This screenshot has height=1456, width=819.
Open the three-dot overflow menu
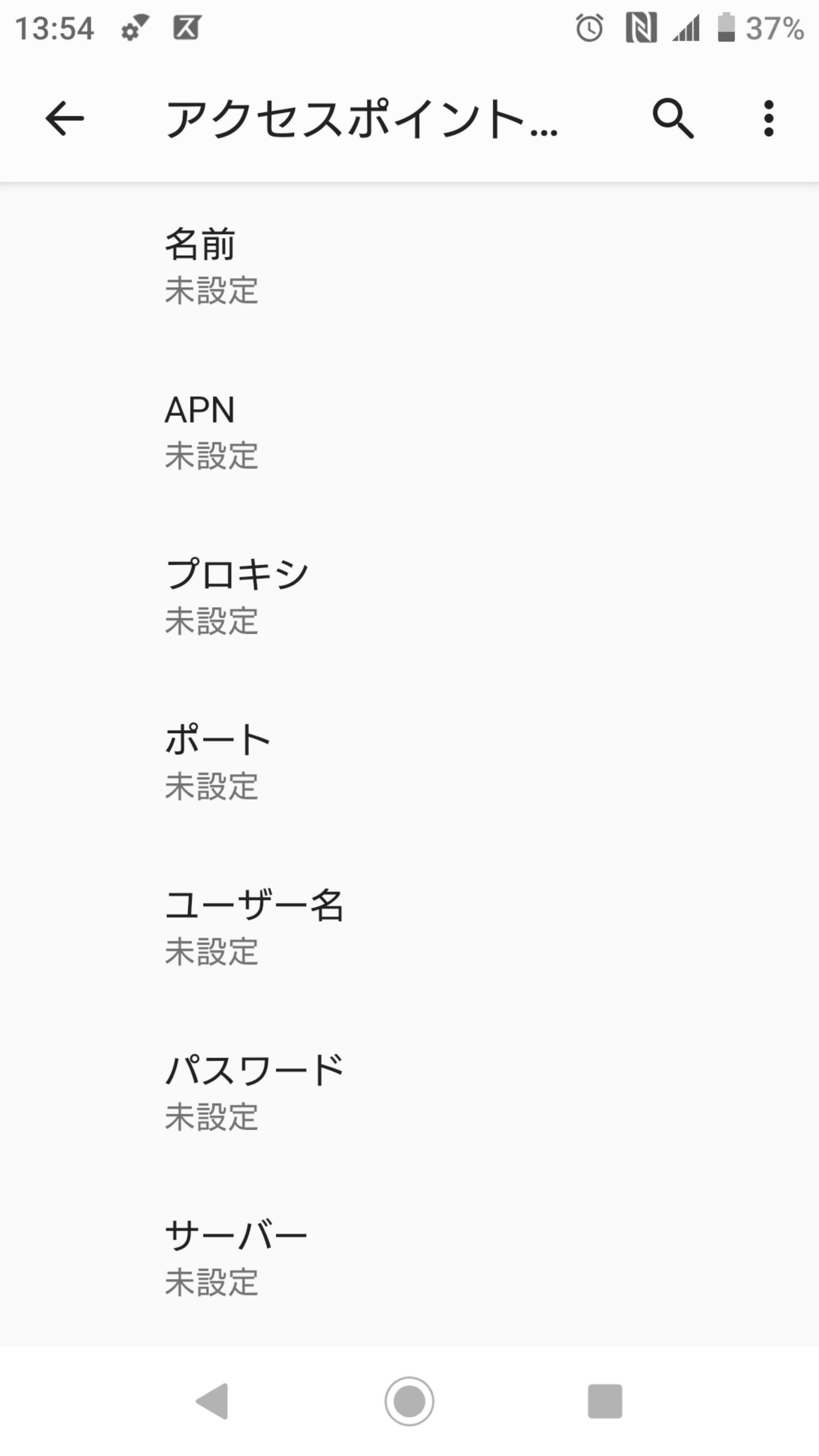(x=768, y=119)
